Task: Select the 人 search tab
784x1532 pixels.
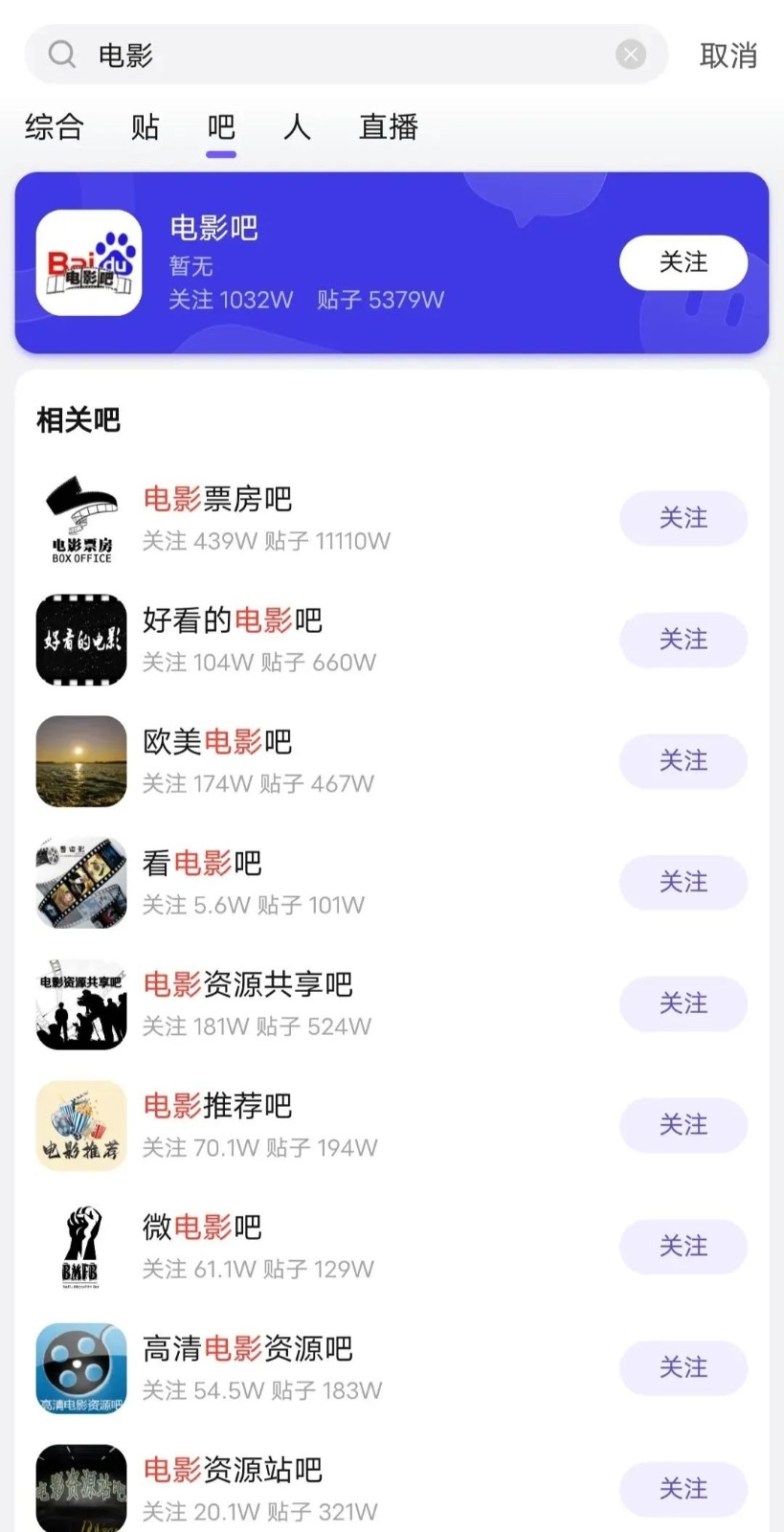Action: coord(296,127)
